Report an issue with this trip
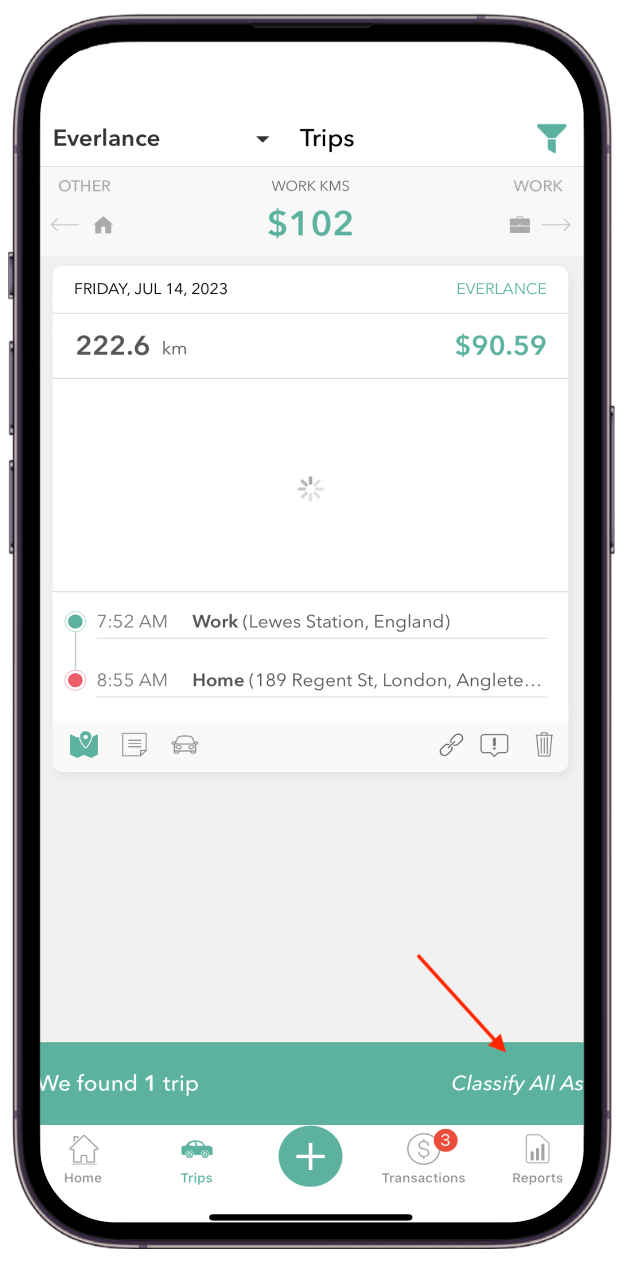Image resolution: width=625 pixels, height=1267 pixels. point(494,744)
